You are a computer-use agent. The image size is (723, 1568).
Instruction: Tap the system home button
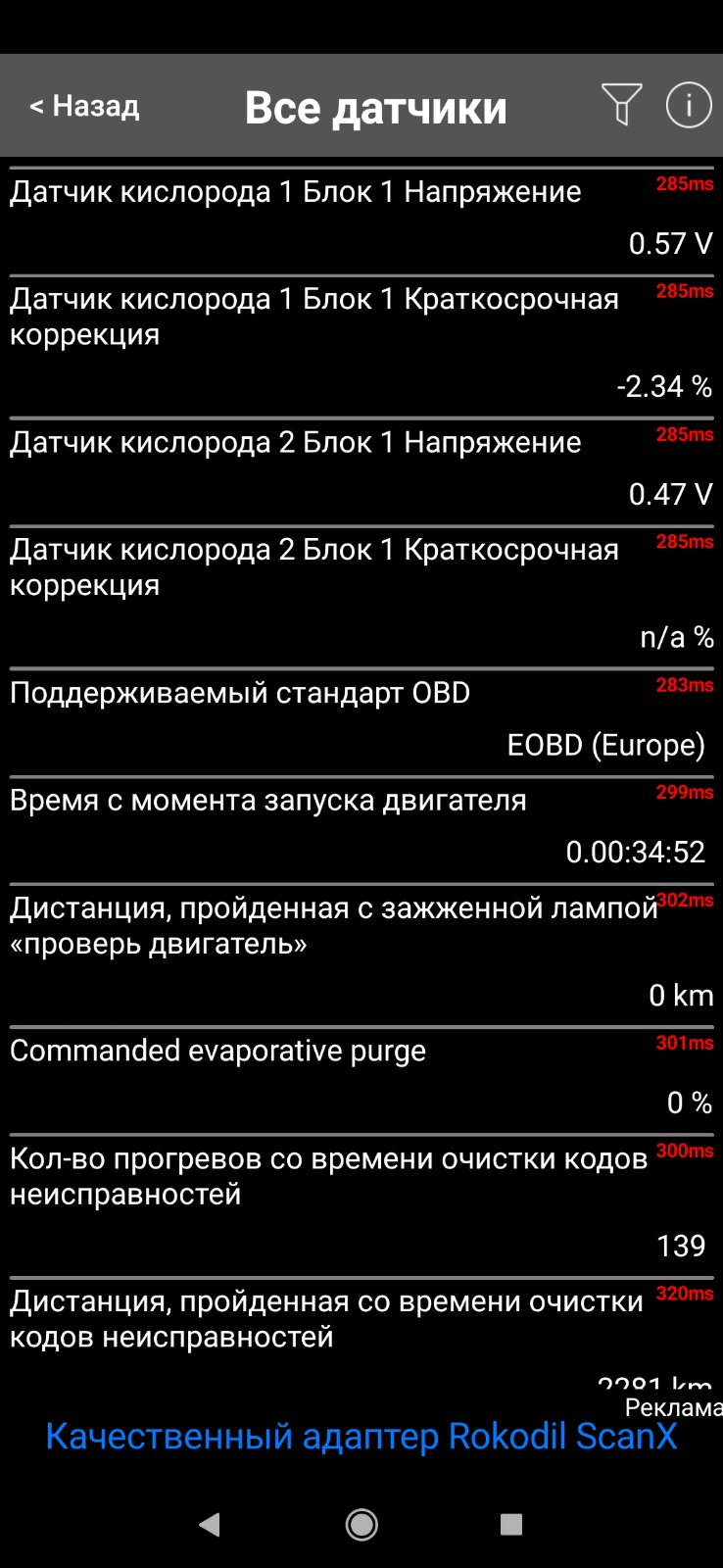coord(361,1524)
